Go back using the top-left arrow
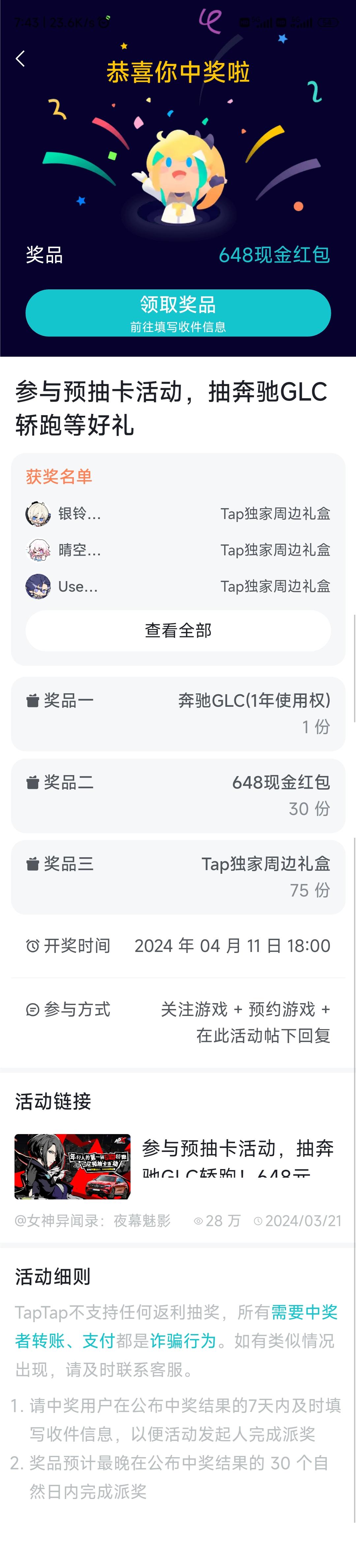Viewport: 356px width, 1568px height. click(20, 58)
